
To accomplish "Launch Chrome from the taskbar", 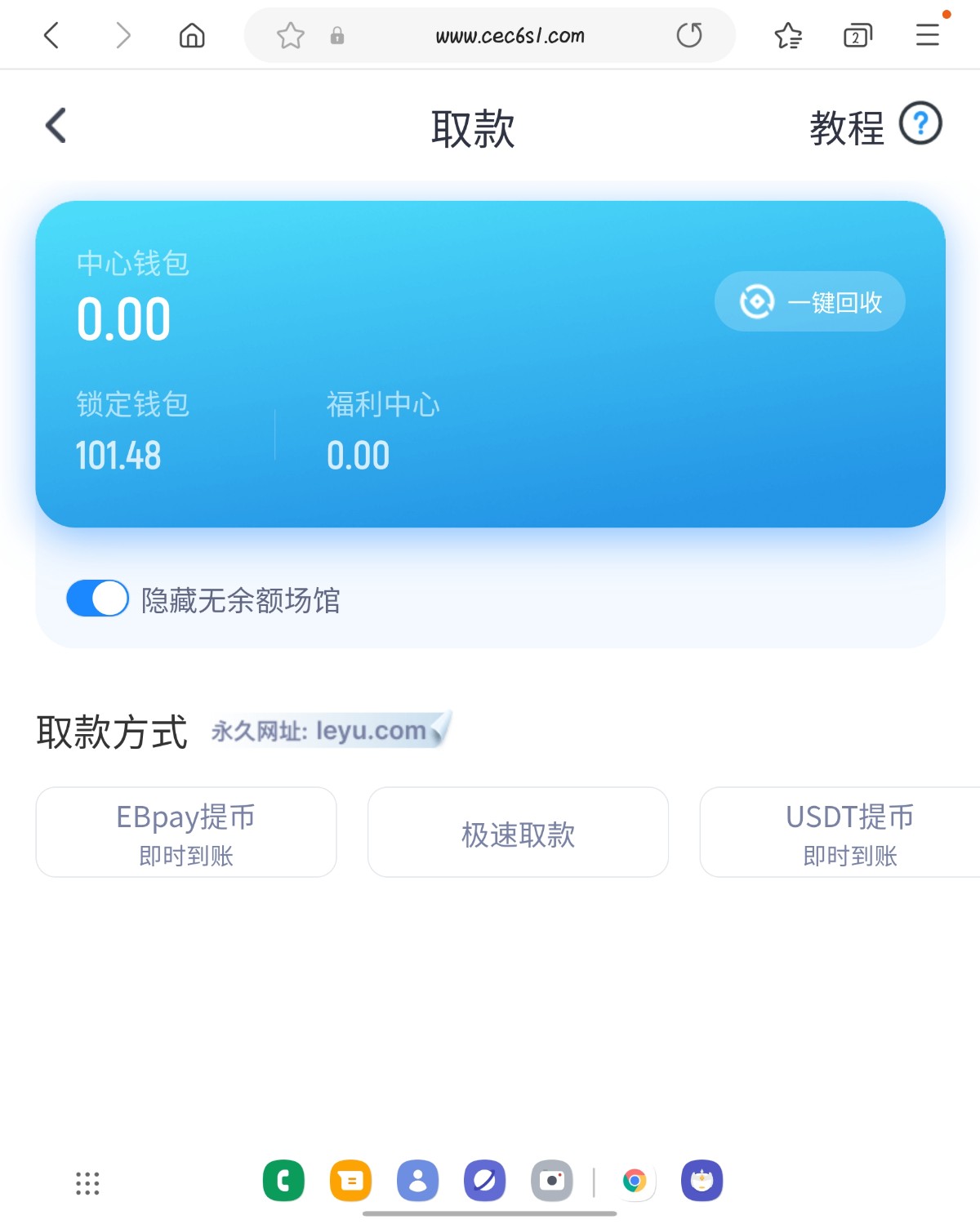I will (x=635, y=1181).
